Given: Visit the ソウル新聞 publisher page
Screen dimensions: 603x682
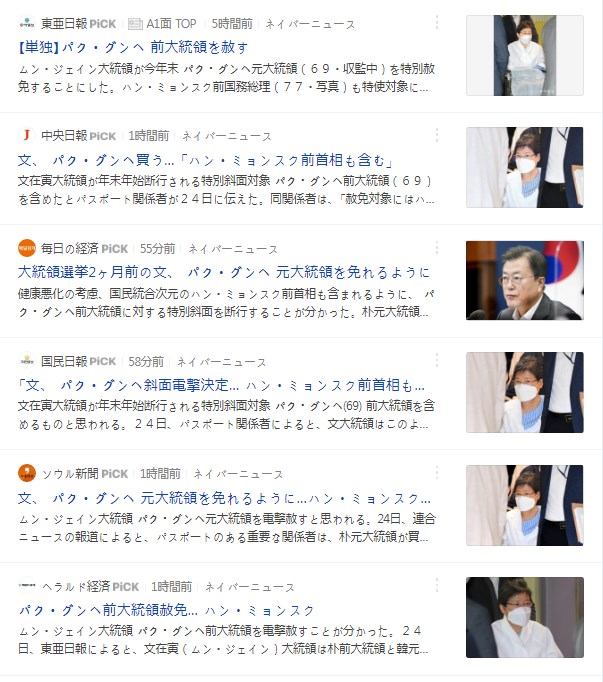Looking at the screenshot, I should [69, 473].
